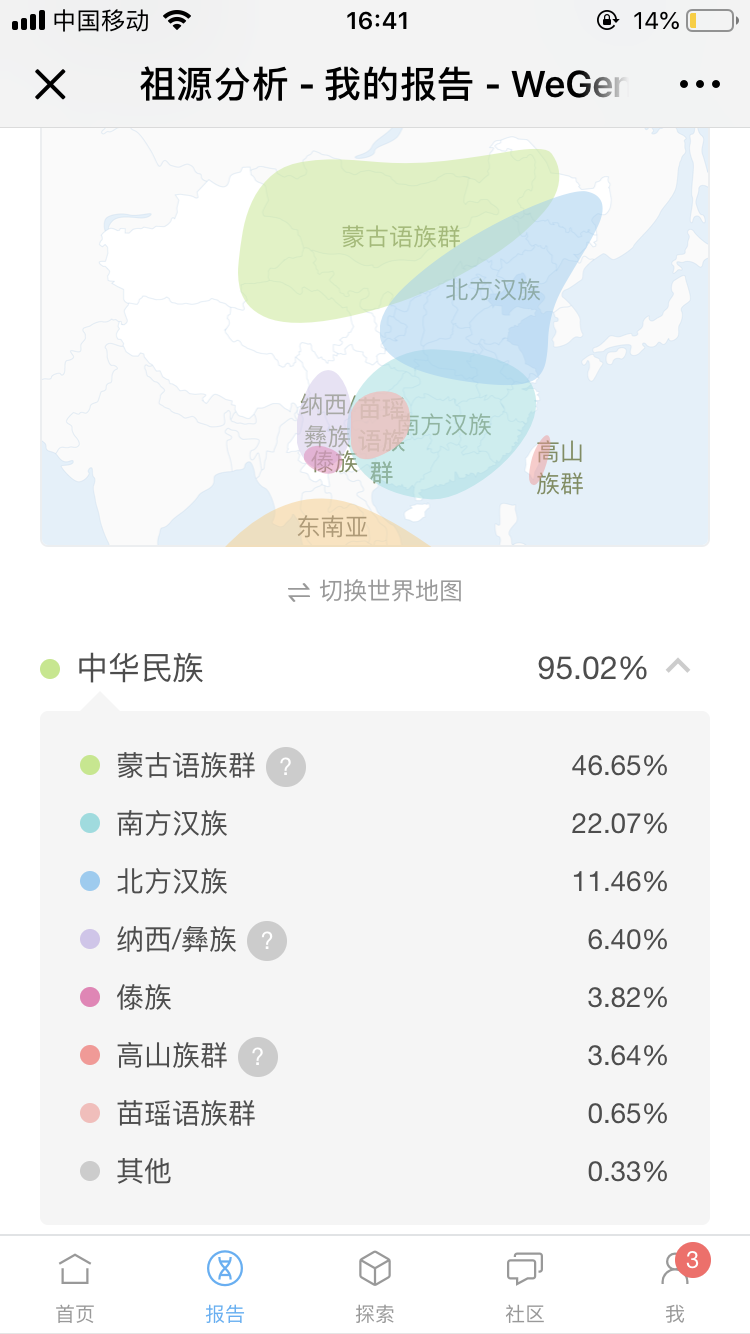Open the 社区 tab

525,1286
